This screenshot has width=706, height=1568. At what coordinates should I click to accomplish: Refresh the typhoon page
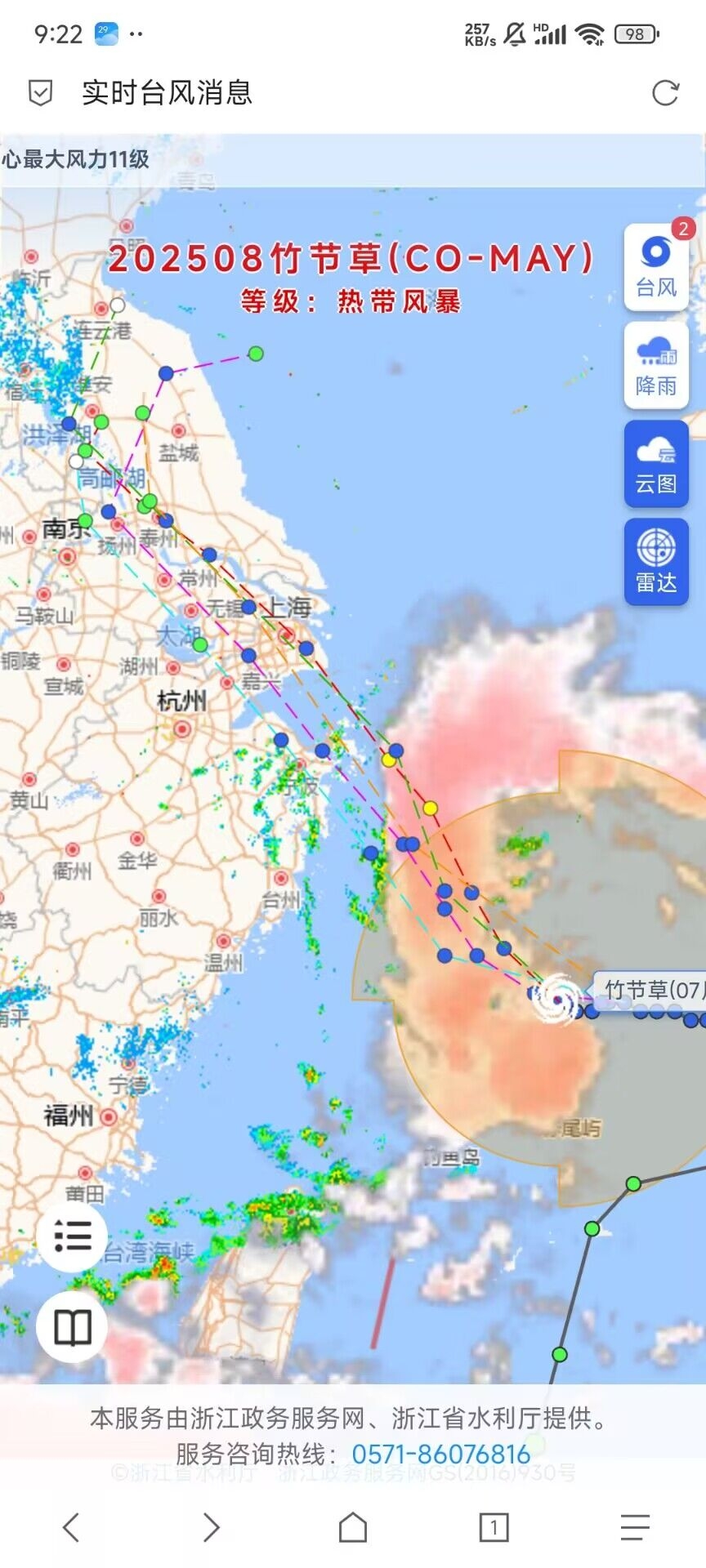(665, 93)
